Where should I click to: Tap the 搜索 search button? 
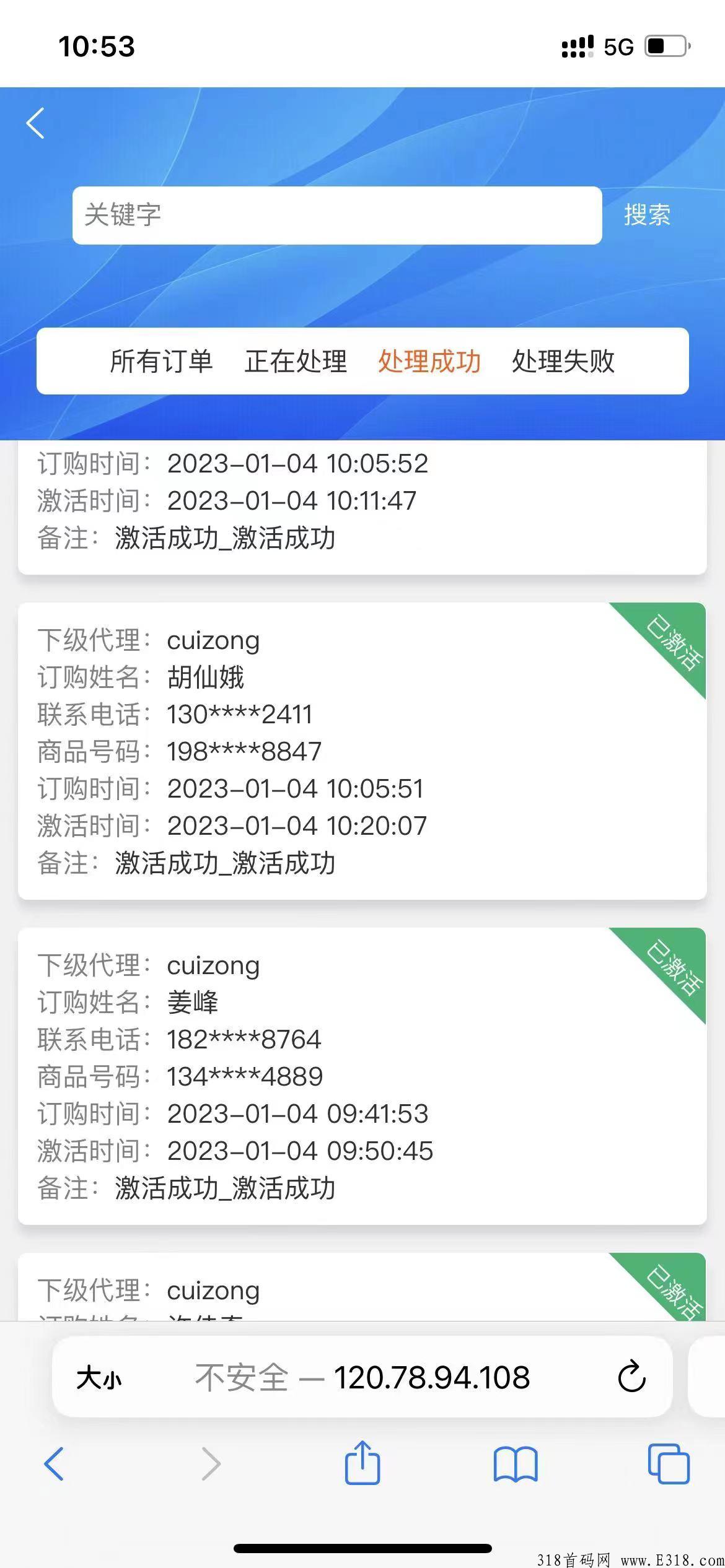coord(647,216)
